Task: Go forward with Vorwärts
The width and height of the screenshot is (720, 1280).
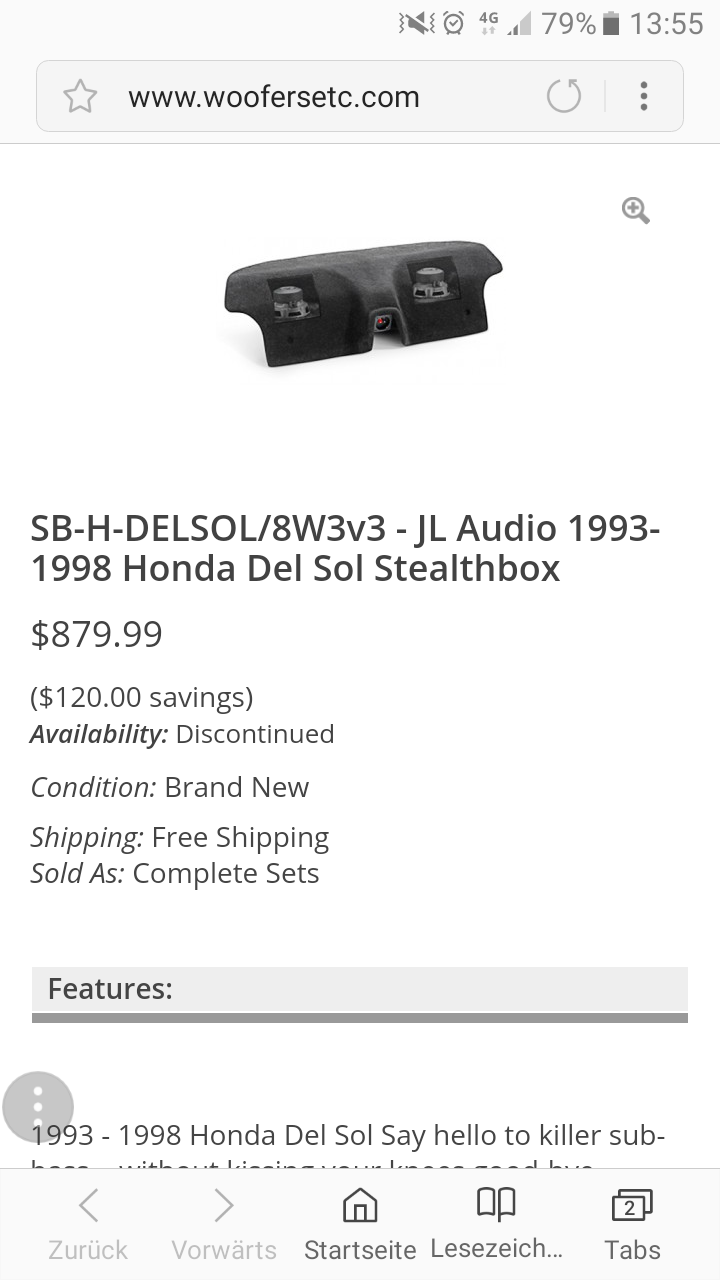Action: click(x=224, y=1224)
